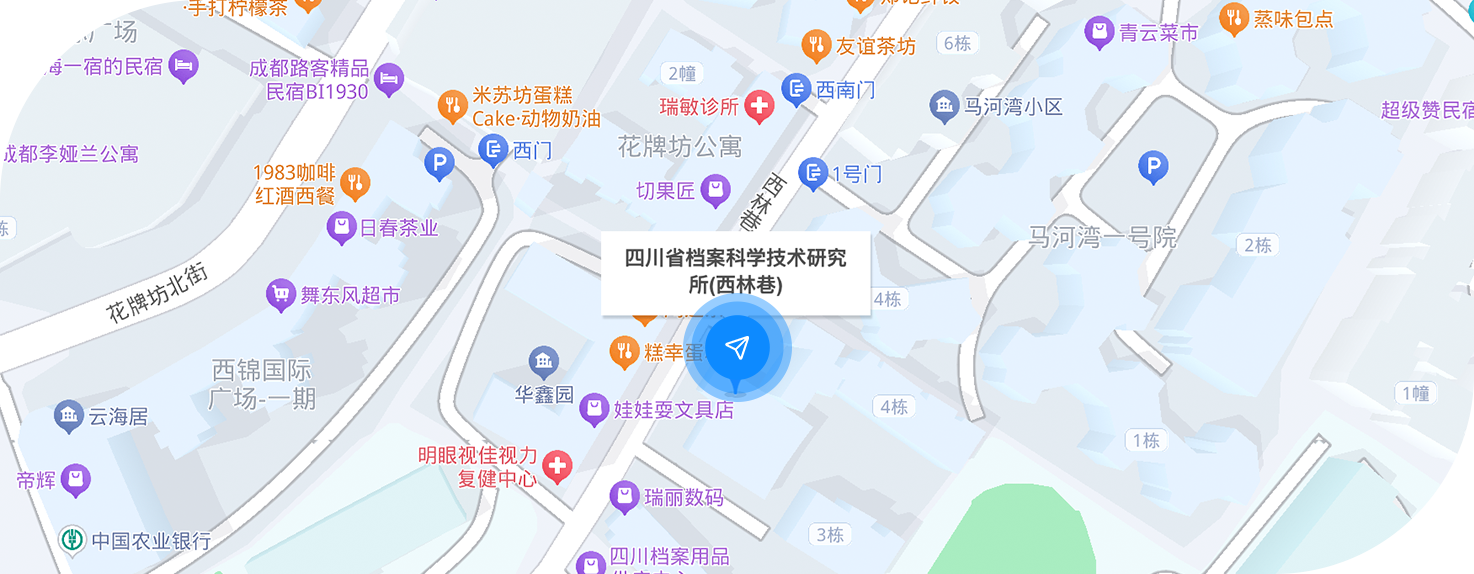This screenshot has height=574, width=1474.
Task: Tap the 沧海一宿的民宿 lodging marker
Action: click(183, 66)
